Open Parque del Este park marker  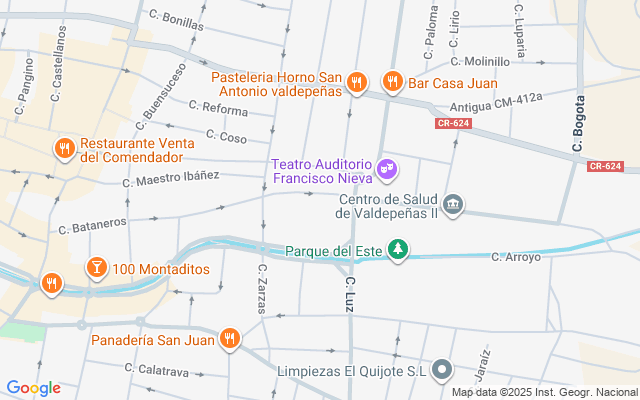(399, 249)
